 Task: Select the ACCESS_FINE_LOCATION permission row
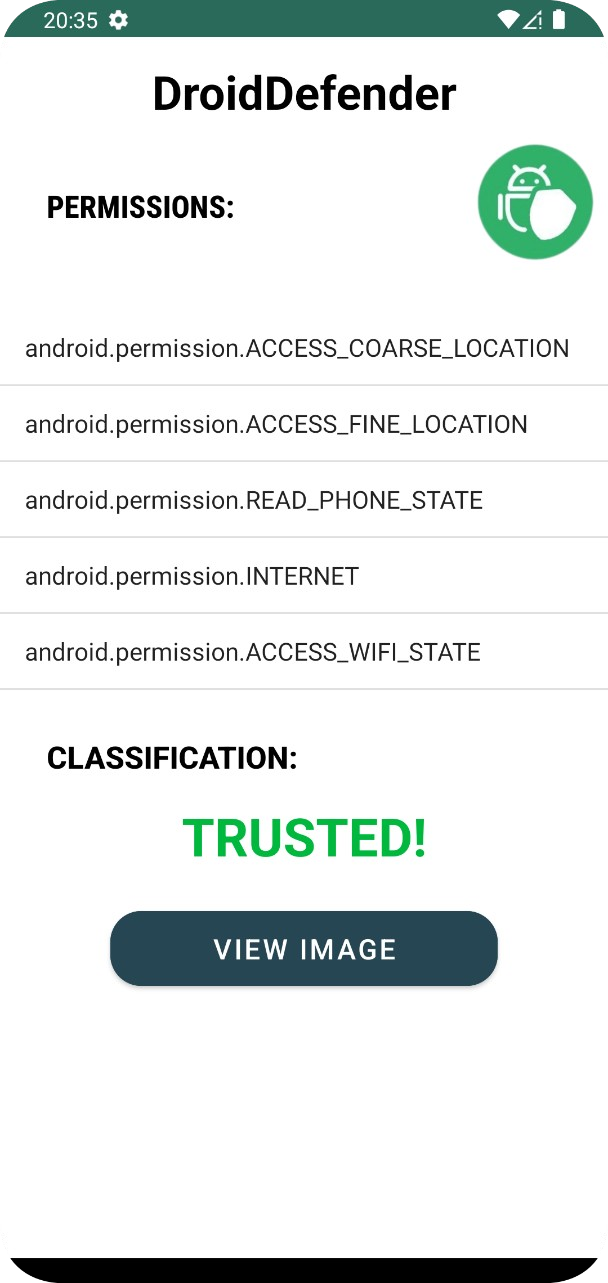(x=304, y=424)
